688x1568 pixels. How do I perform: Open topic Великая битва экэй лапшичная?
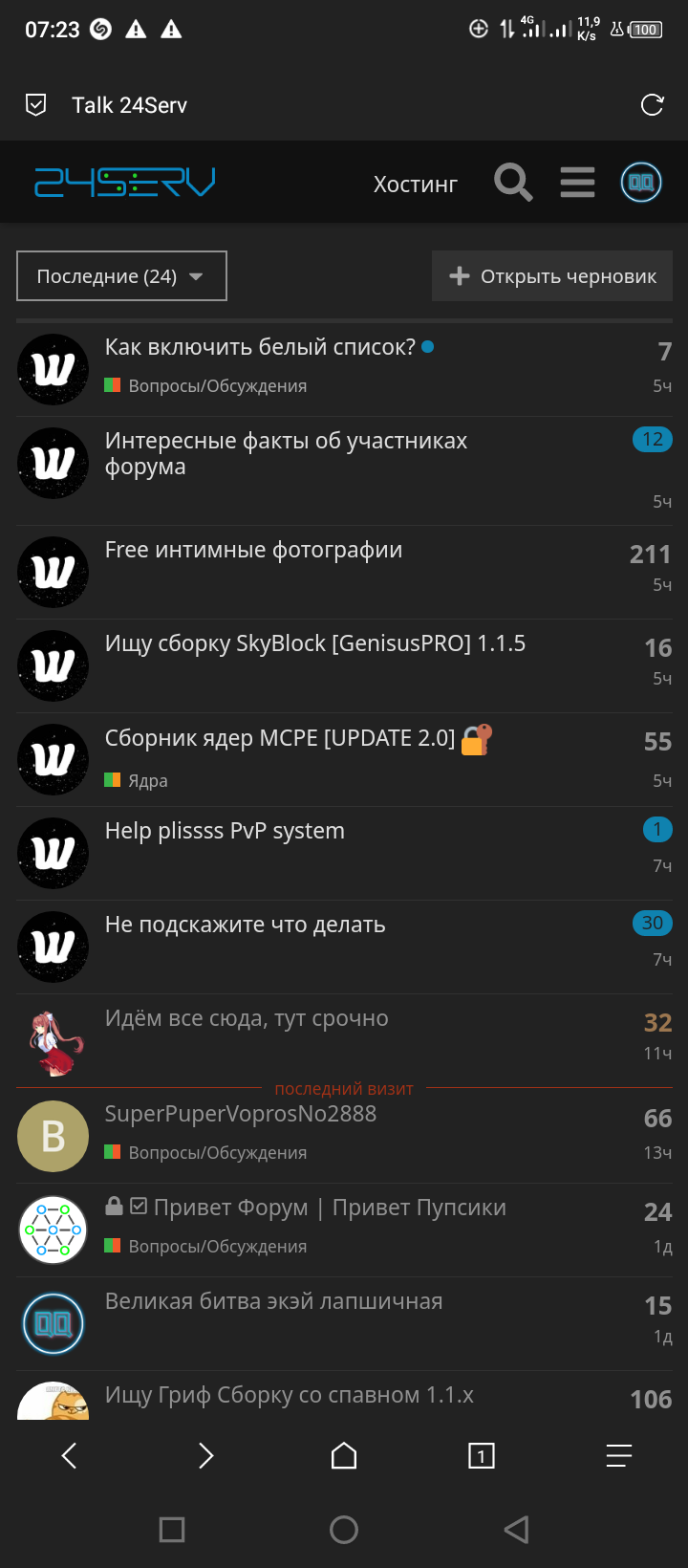(x=273, y=1301)
